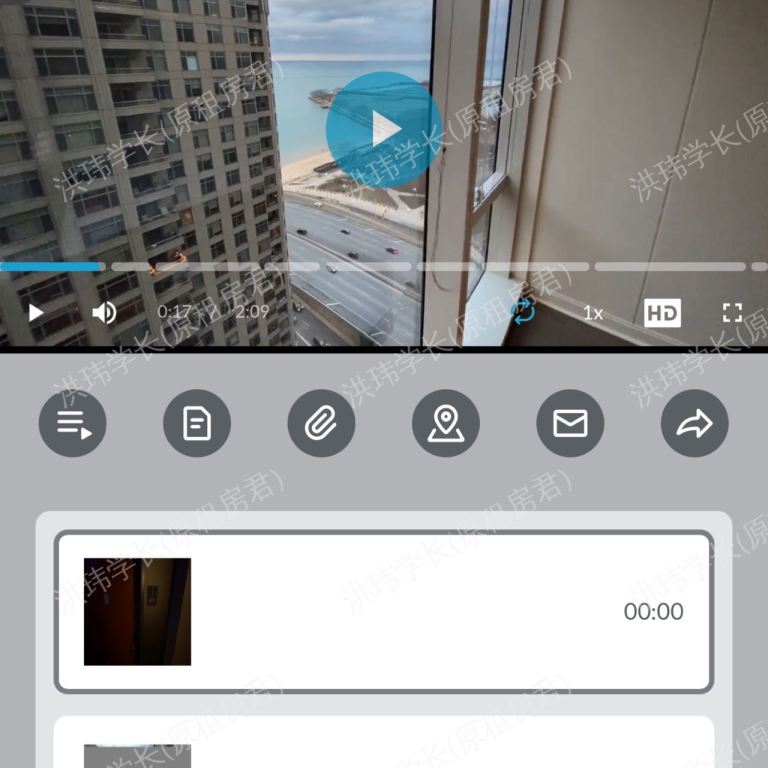
Task: Change the 1x playback speed
Action: click(593, 313)
